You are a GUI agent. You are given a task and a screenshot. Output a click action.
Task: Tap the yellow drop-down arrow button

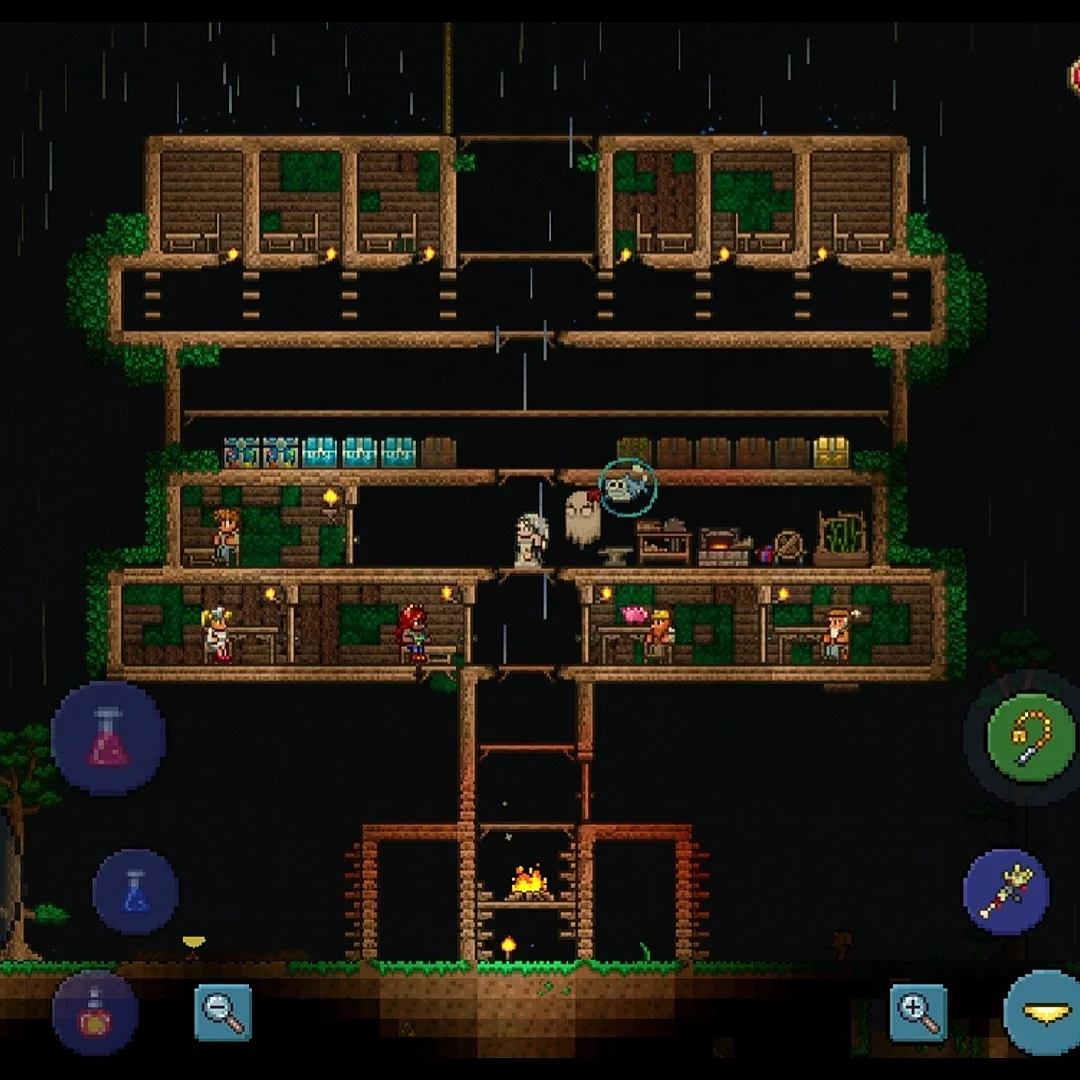(x=1044, y=1012)
